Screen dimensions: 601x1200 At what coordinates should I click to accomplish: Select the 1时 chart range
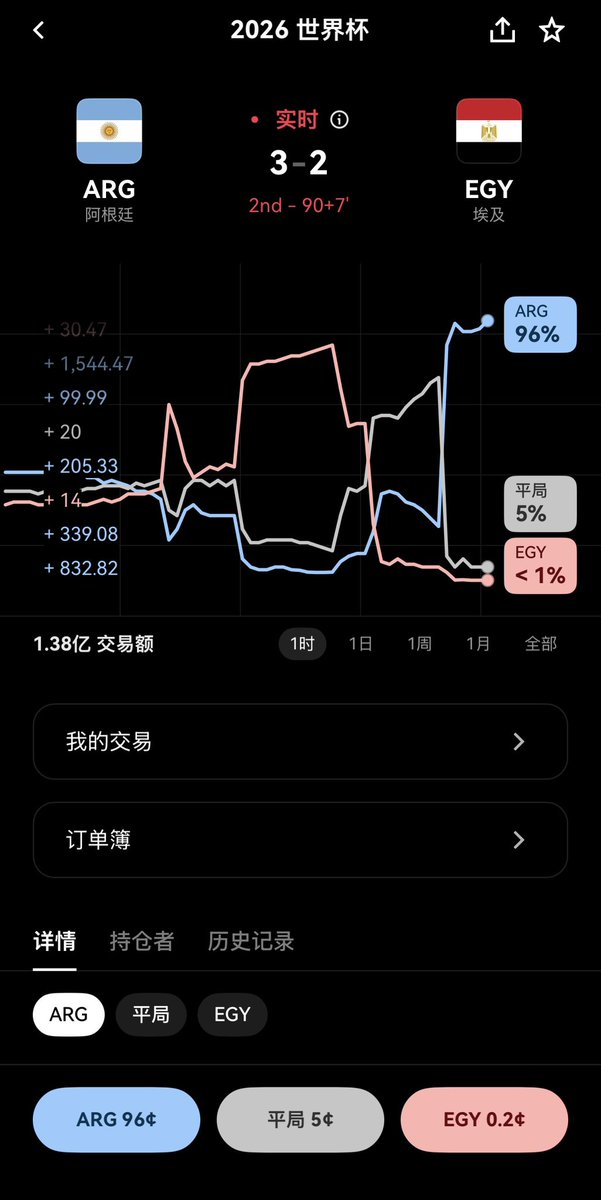302,644
